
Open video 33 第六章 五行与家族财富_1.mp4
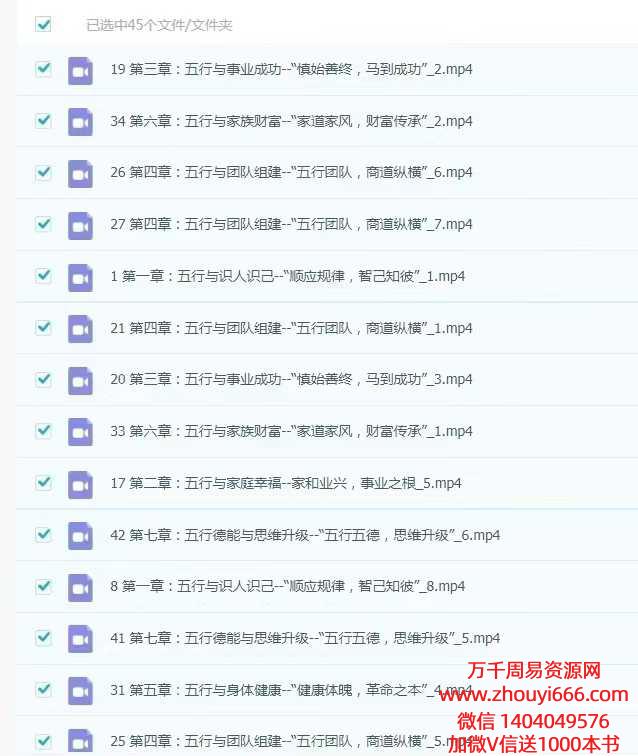pos(291,431)
